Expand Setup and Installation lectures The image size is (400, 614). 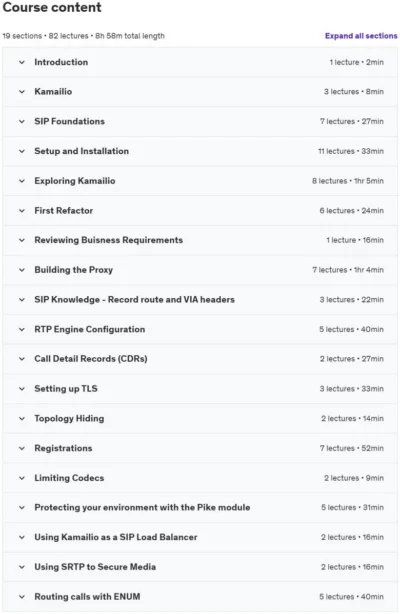(x=200, y=151)
